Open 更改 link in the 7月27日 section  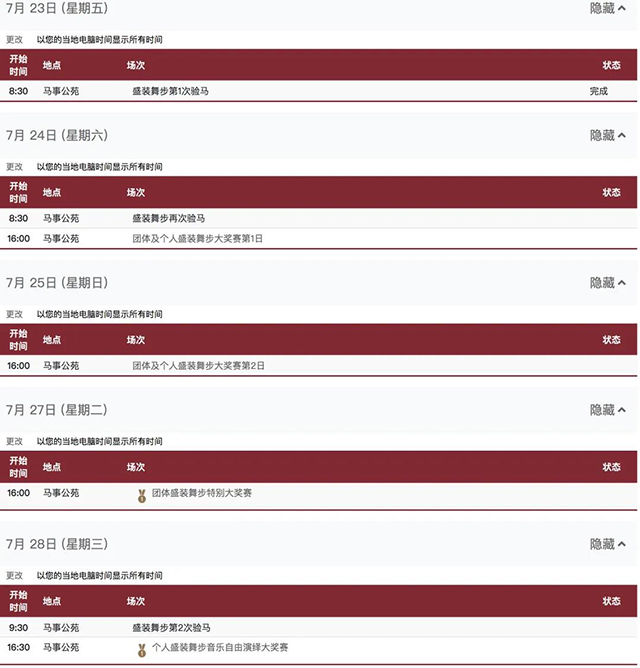[x=14, y=441]
